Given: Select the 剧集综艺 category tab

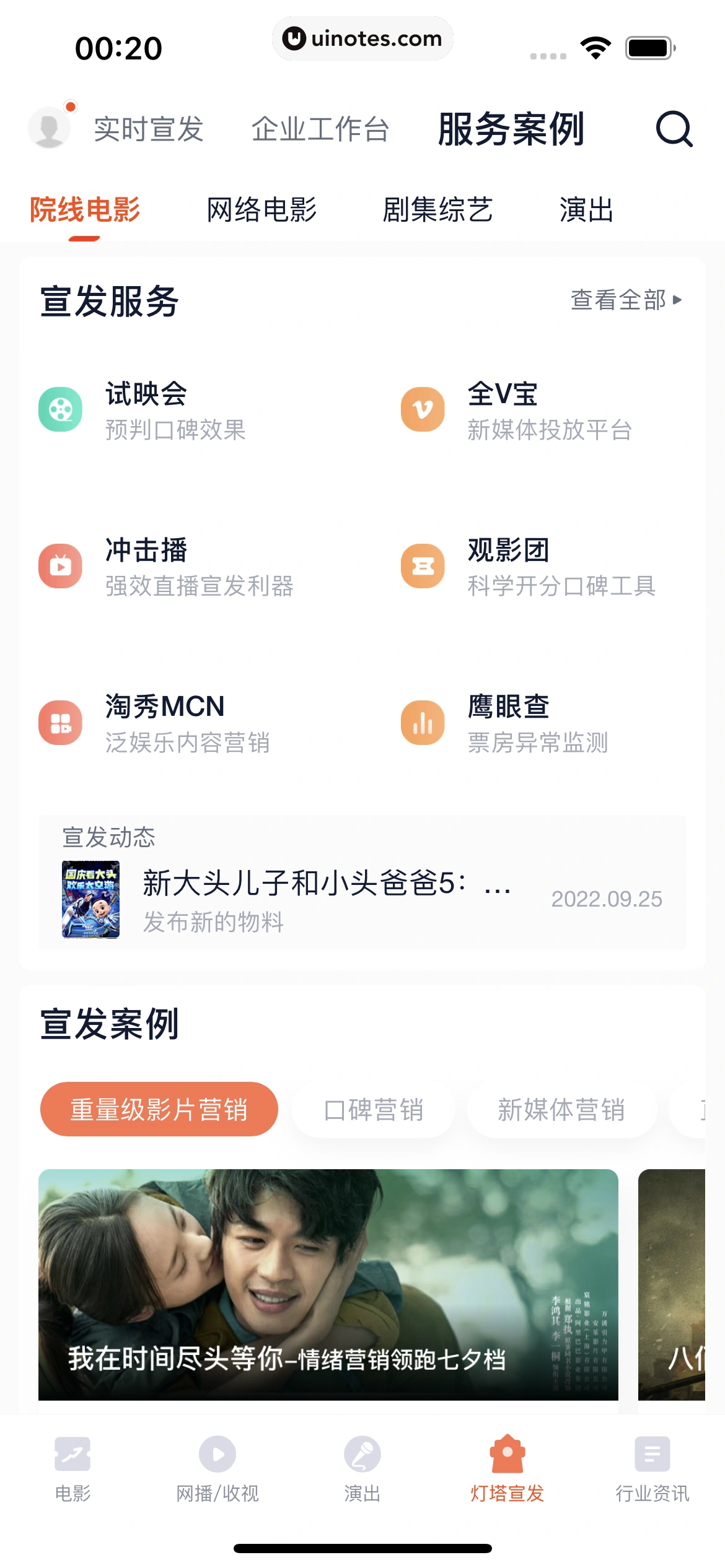Looking at the screenshot, I should [x=437, y=210].
